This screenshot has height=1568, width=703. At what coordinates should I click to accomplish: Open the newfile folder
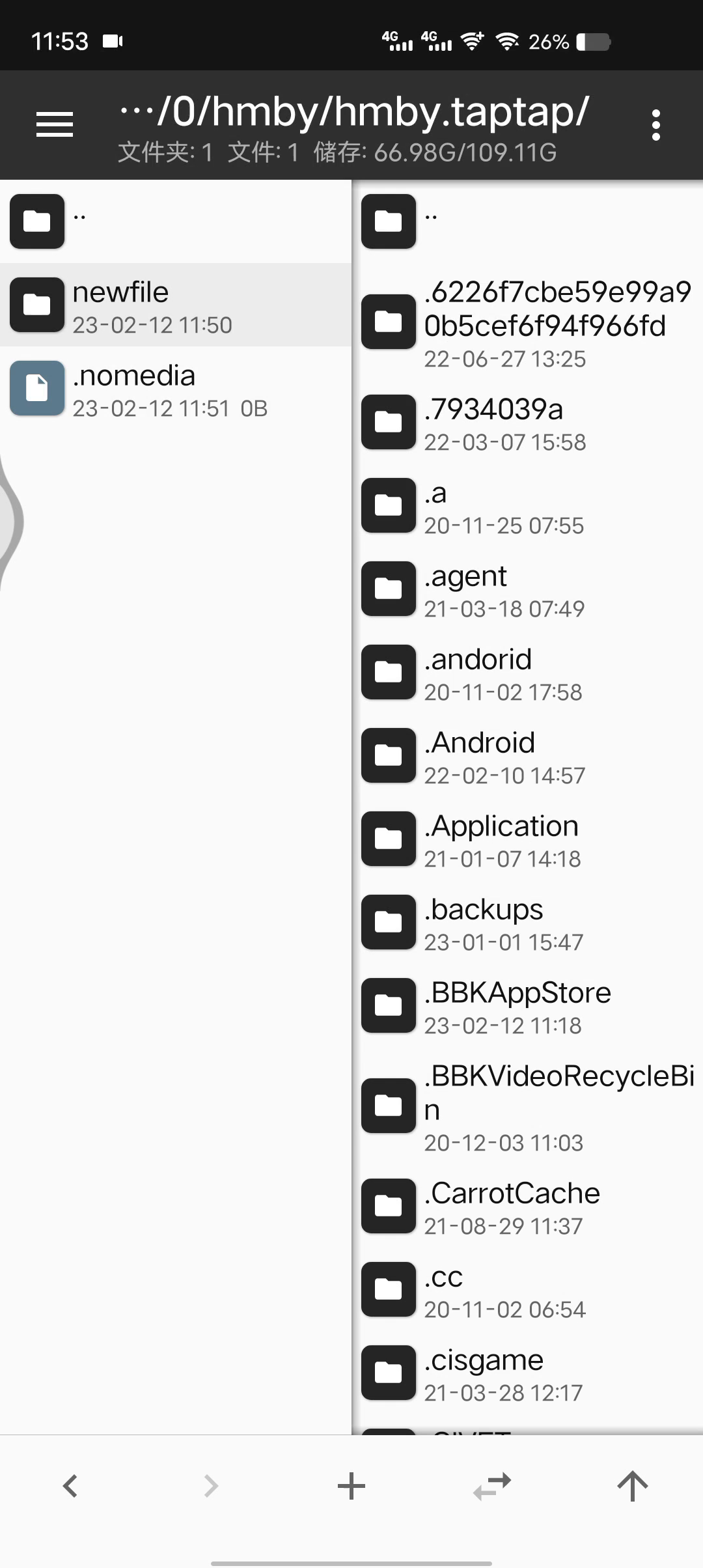click(x=176, y=305)
